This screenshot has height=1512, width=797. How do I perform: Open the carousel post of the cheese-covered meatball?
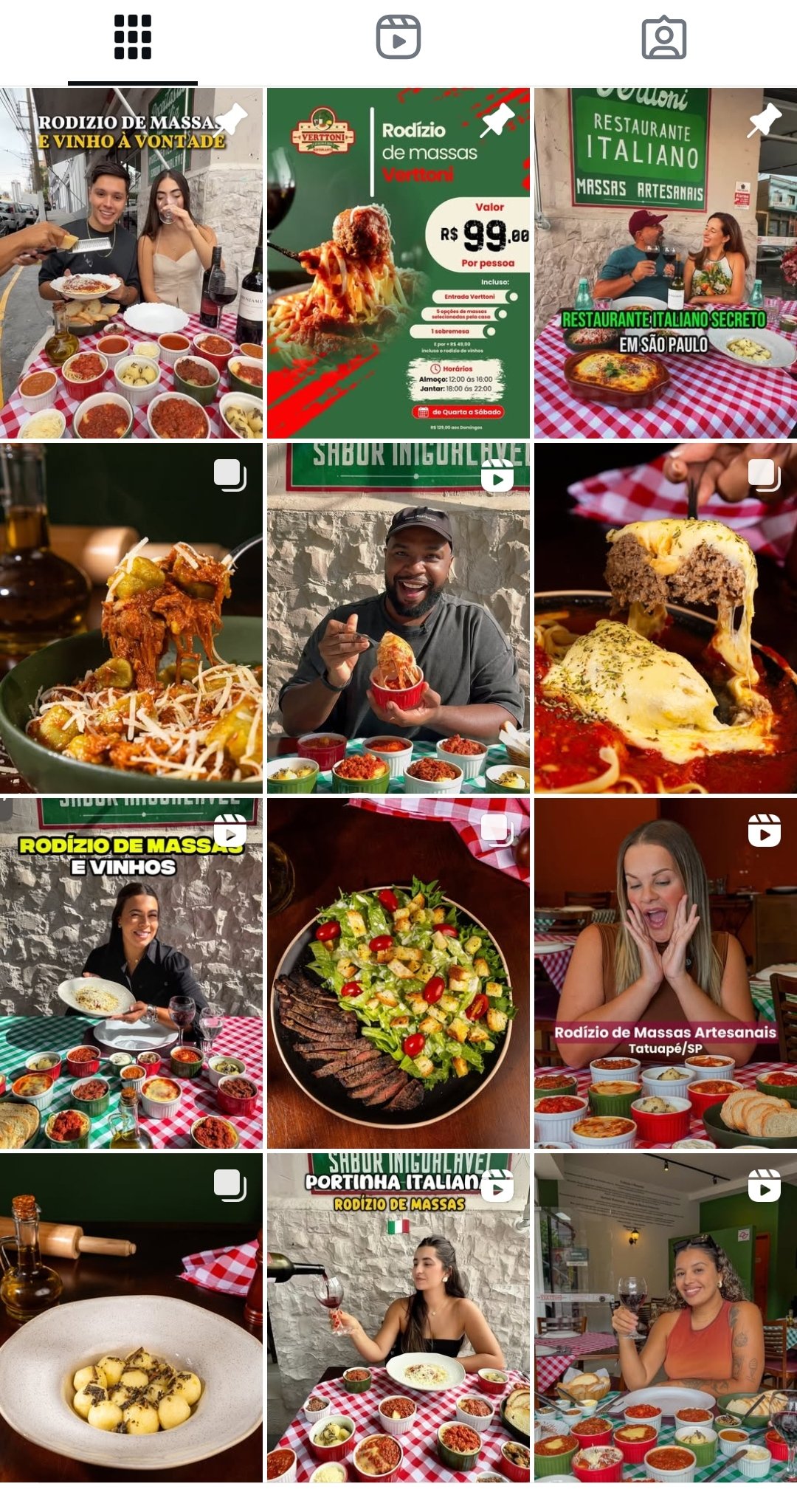click(x=666, y=619)
